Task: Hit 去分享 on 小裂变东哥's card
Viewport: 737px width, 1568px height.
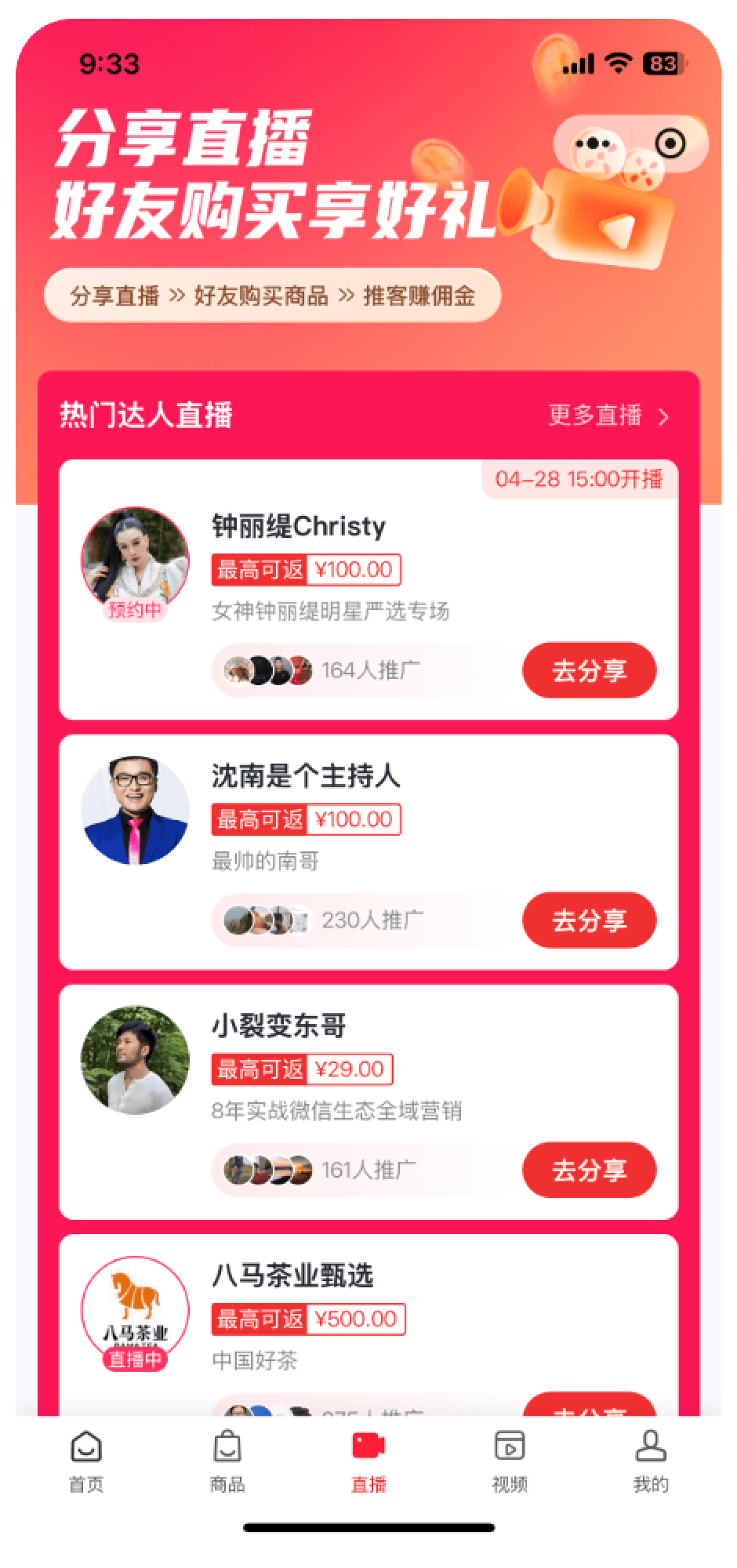Action: click(x=589, y=1170)
